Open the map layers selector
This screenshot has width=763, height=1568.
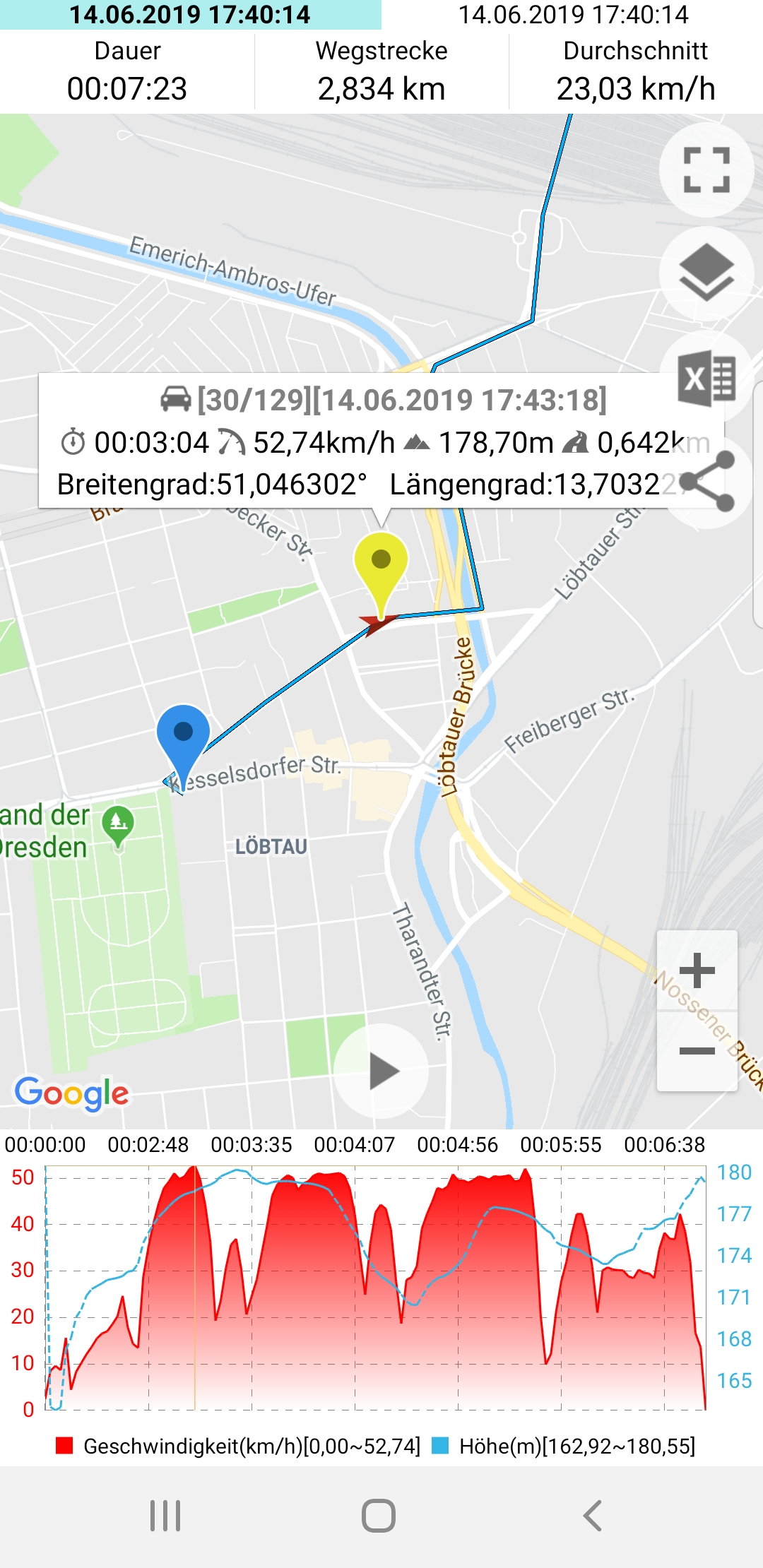tap(706, 274)
